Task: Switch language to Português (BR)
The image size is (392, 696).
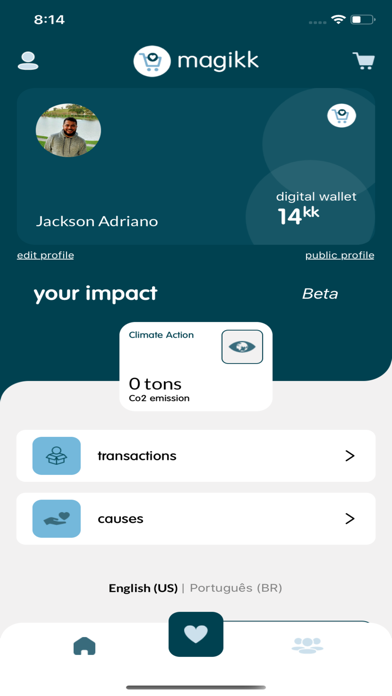Action: 236,588
